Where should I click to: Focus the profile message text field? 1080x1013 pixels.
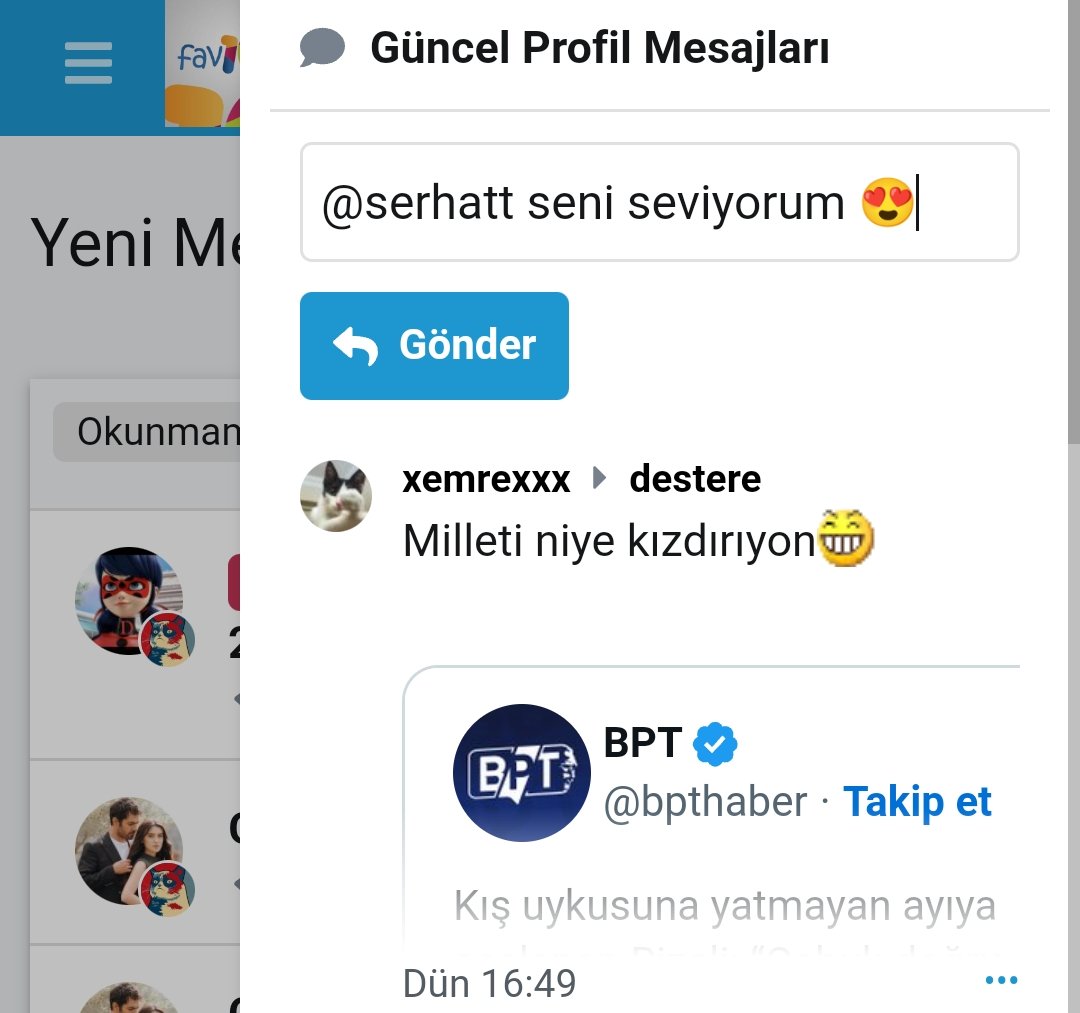tap(659, 203)
